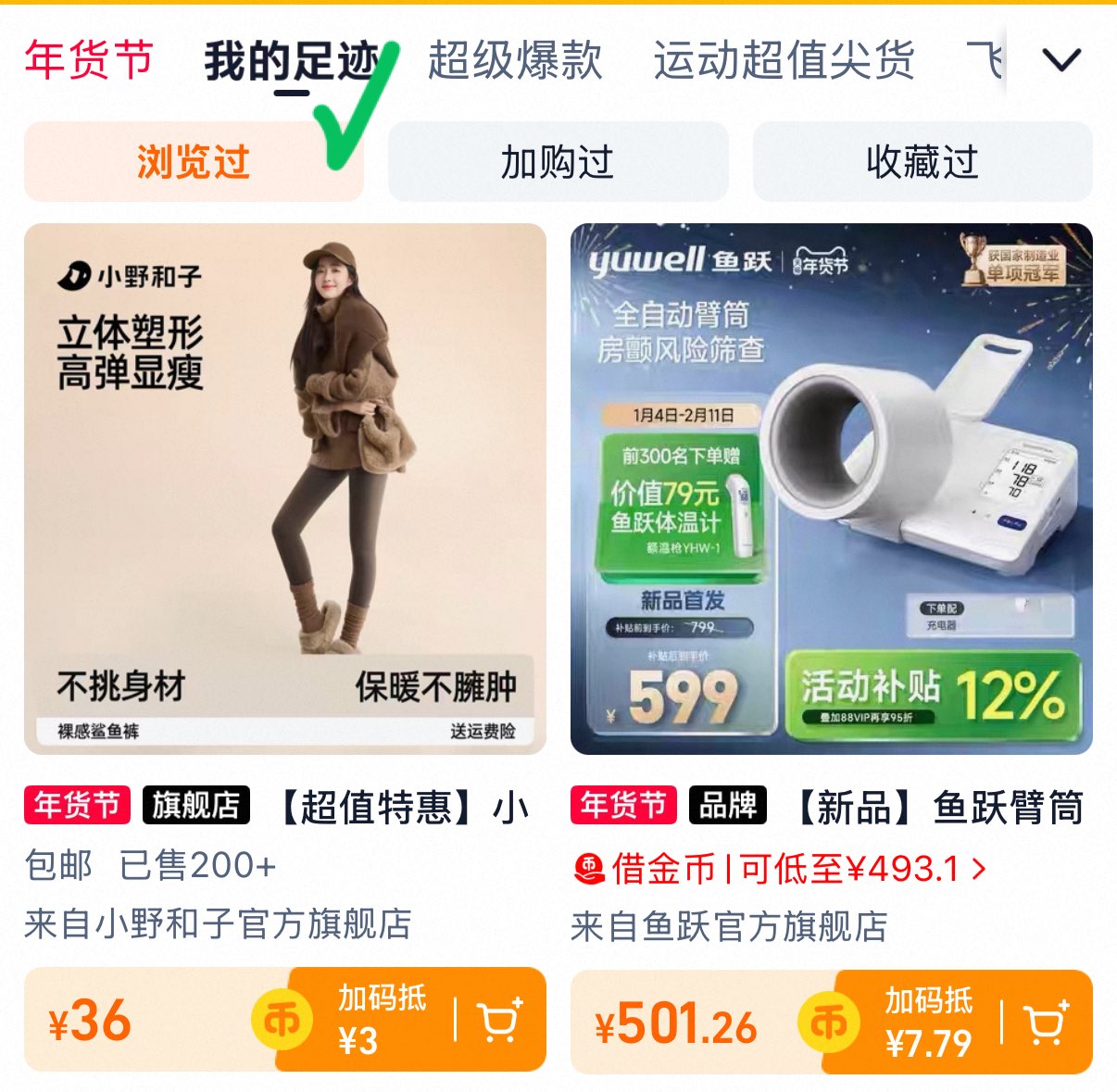Add the ¥36 item to cart
The image size is (1117, 1092).
coord(501,1021)
